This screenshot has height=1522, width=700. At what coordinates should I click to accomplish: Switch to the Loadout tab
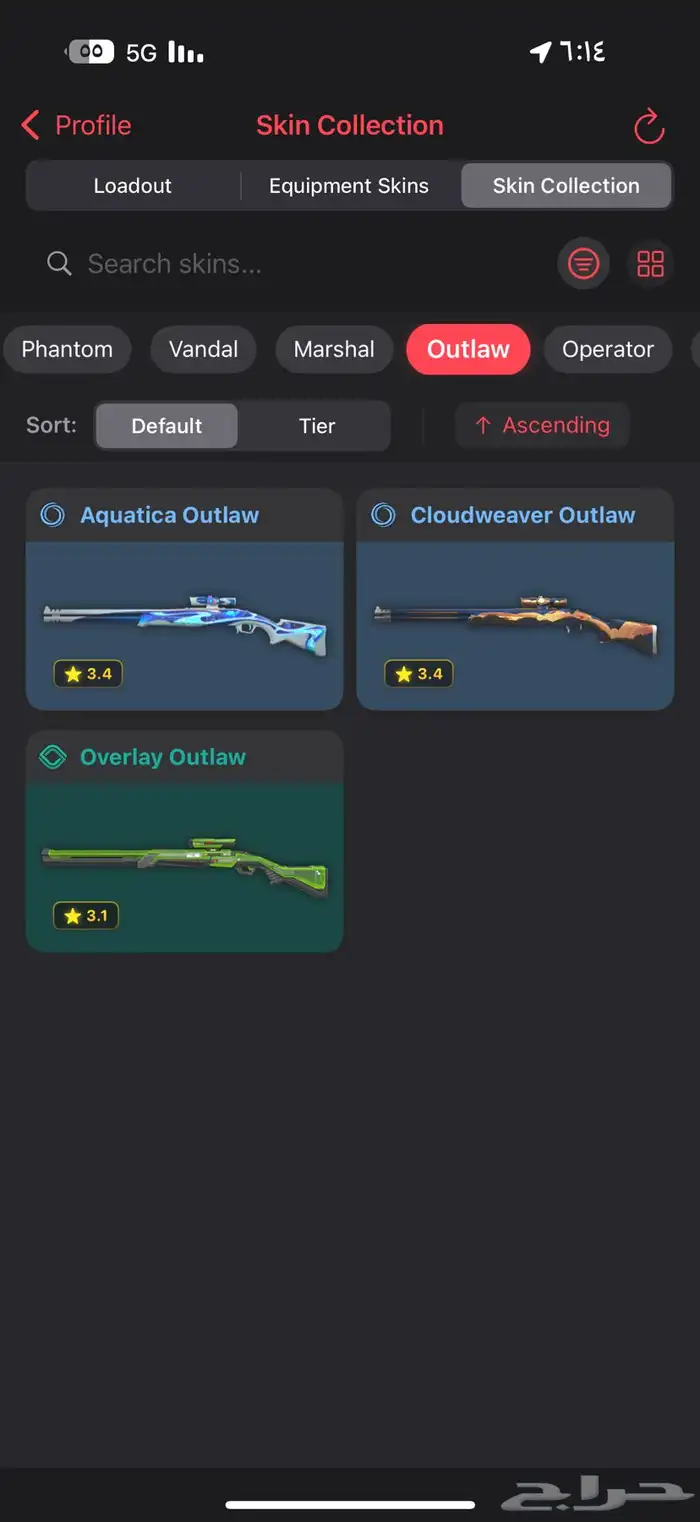point(133,186)
